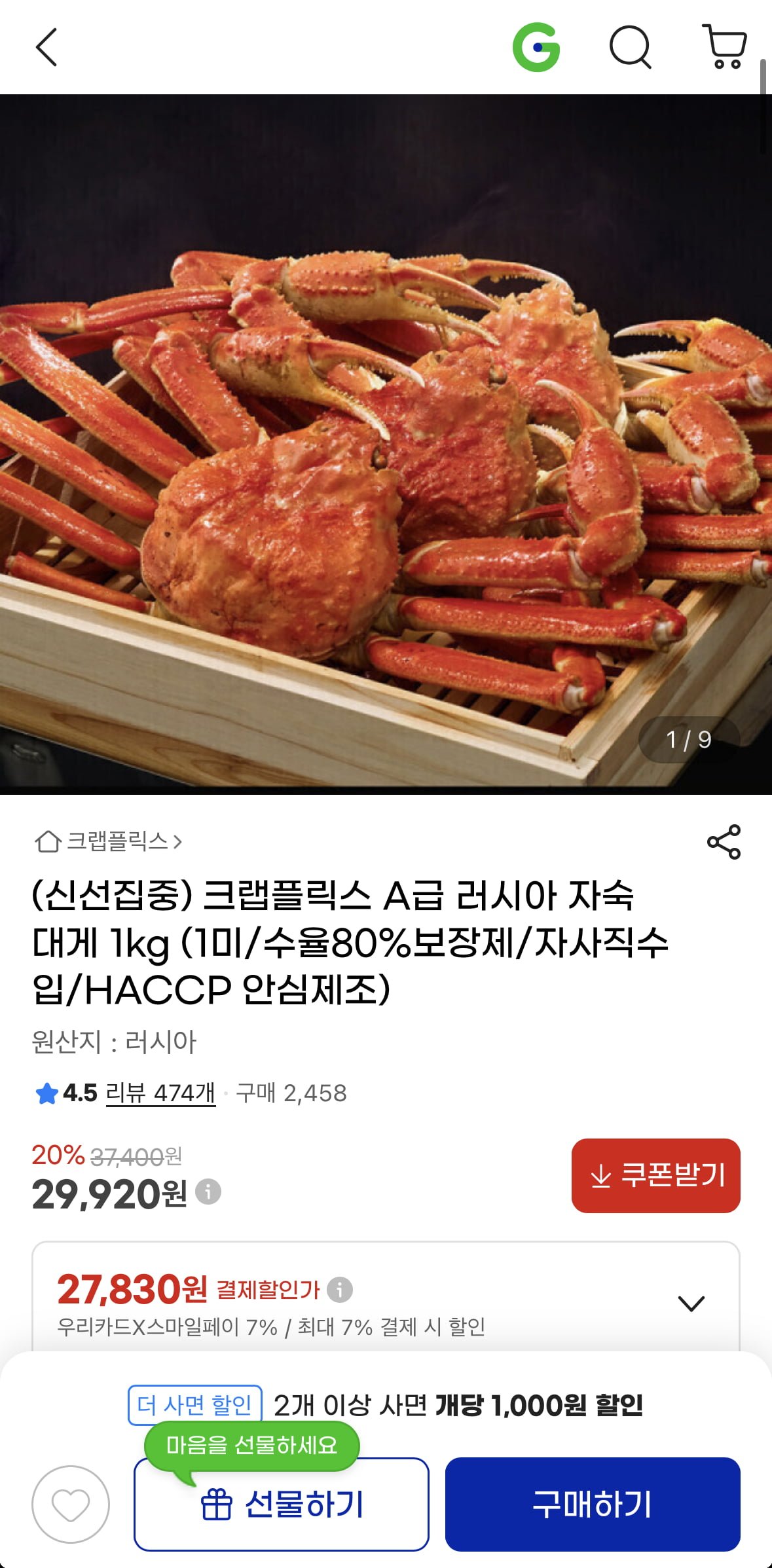Expand the 결제할인가 discount details

pos(691,1303)
